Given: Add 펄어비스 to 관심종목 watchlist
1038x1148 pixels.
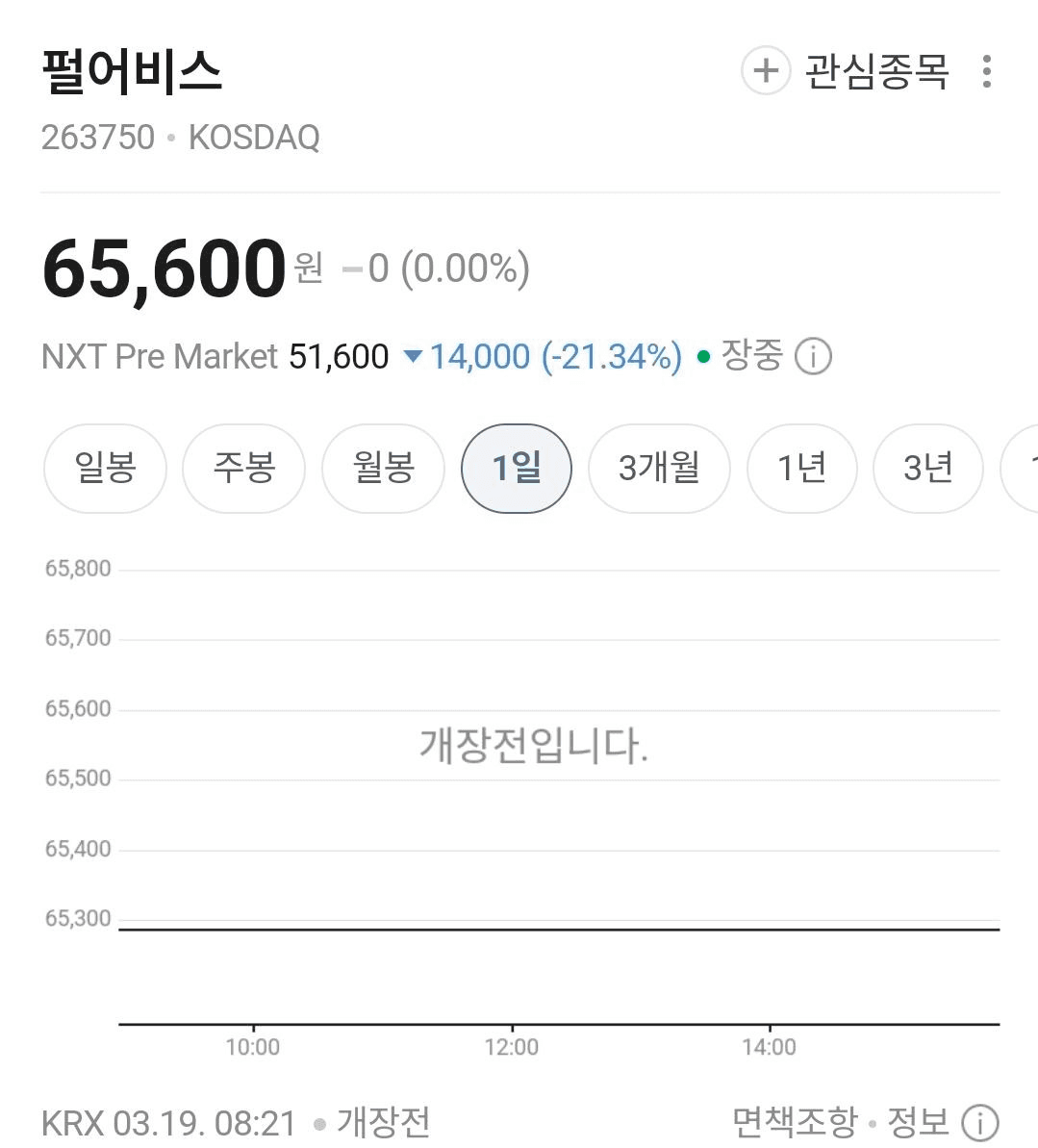Looking at the screenshot, I should click(x=766, y=71).
